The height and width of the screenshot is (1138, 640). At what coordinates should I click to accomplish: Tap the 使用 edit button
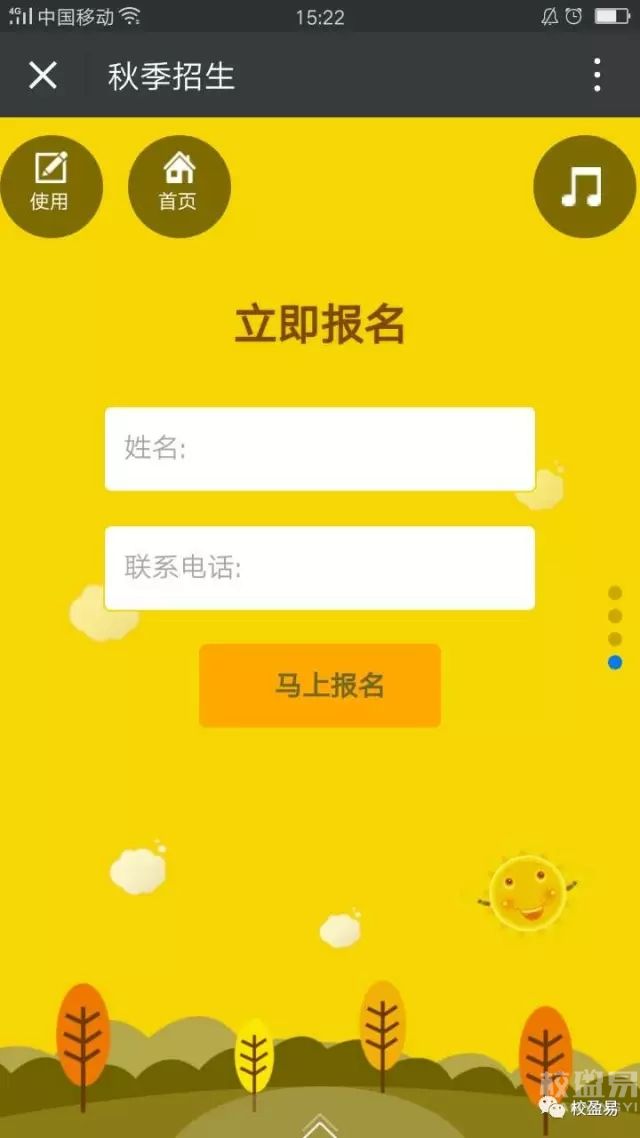pyautogui.click(x=50, y=186)
